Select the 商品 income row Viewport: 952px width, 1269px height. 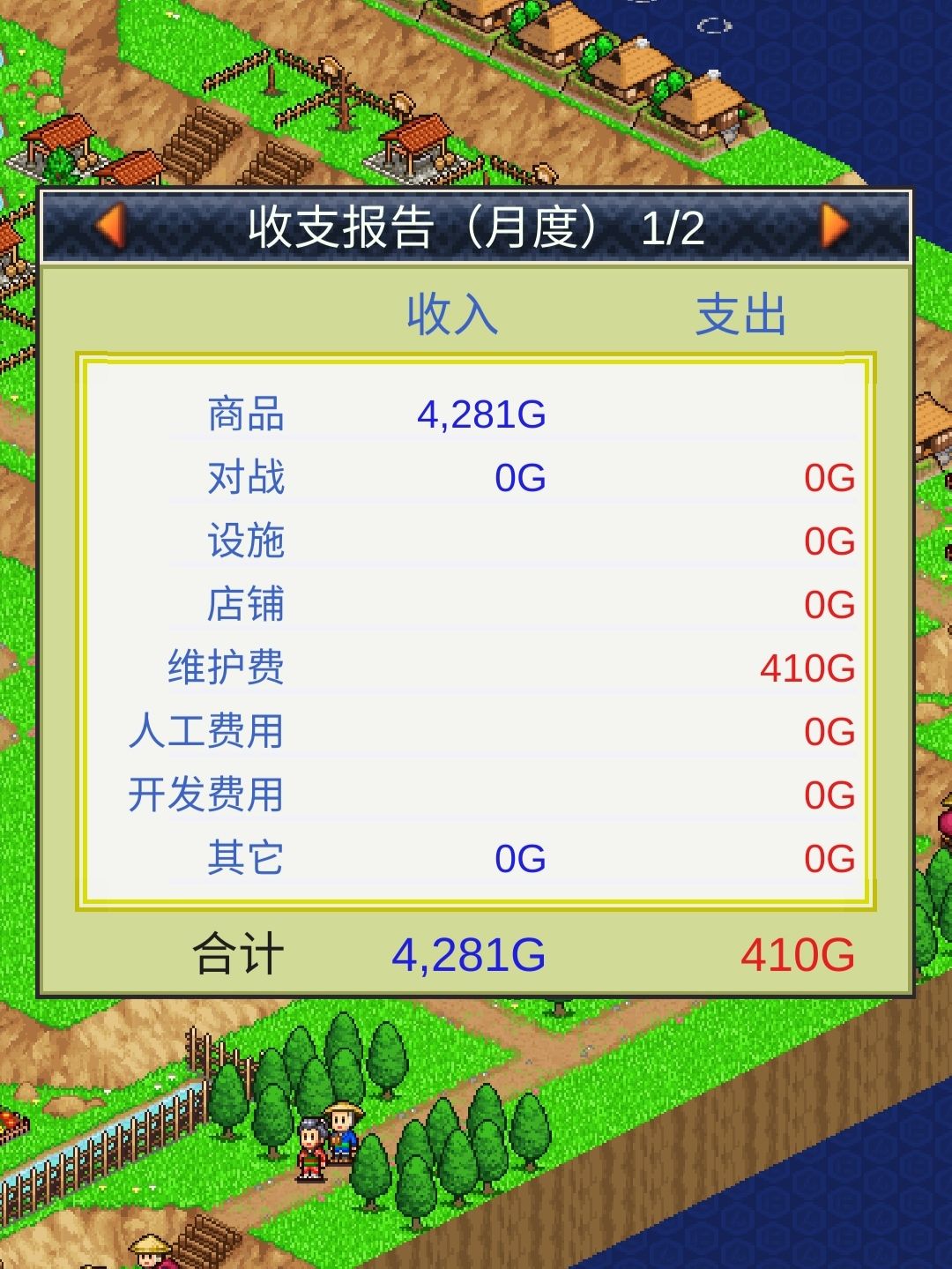[247, 414]
